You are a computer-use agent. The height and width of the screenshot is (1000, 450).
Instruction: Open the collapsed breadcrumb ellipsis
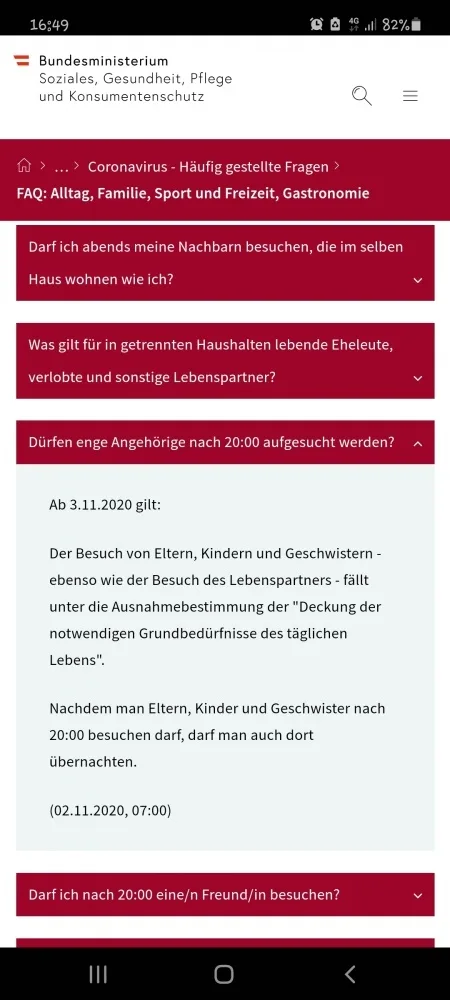coord(61,167)
